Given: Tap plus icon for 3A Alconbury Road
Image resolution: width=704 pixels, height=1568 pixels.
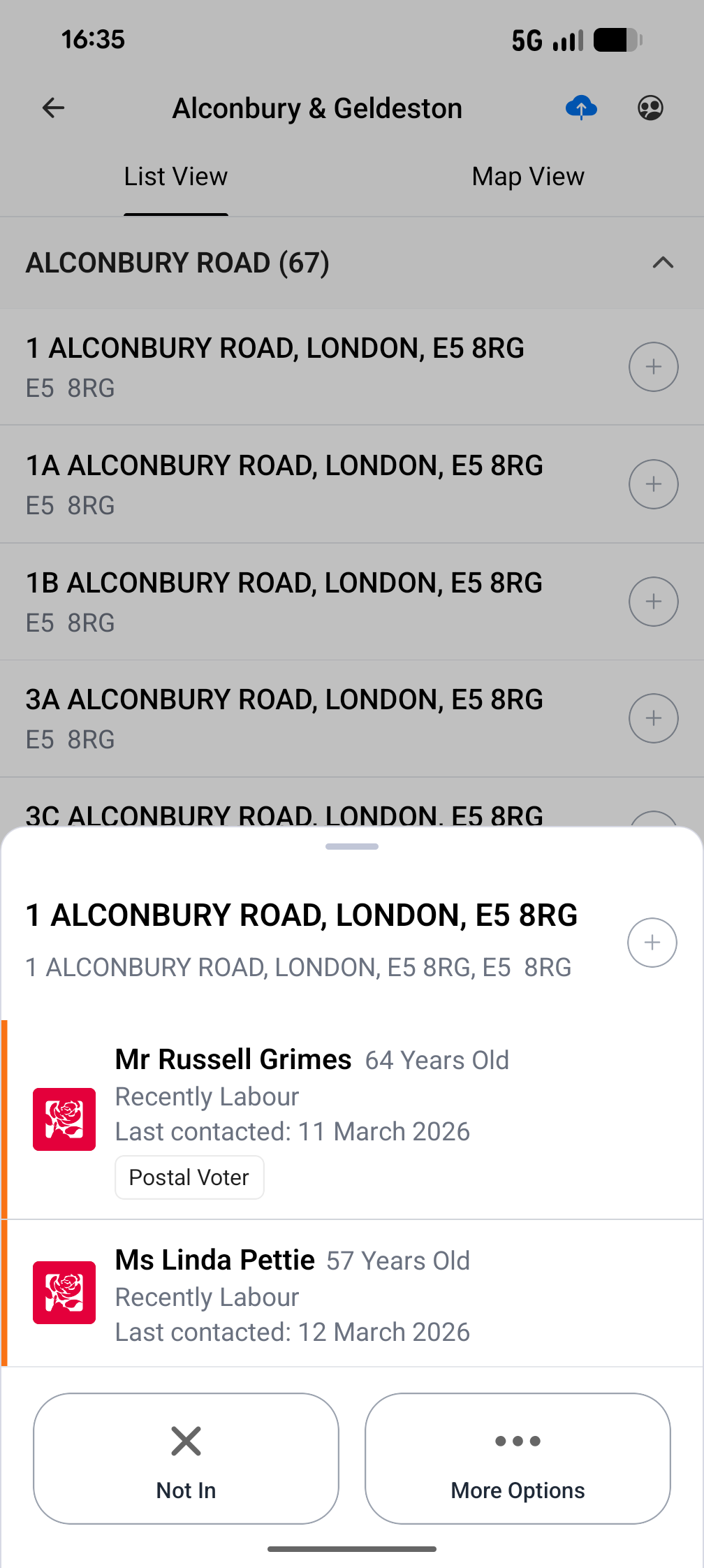Looking at the screenshot, I should [653, 718].
